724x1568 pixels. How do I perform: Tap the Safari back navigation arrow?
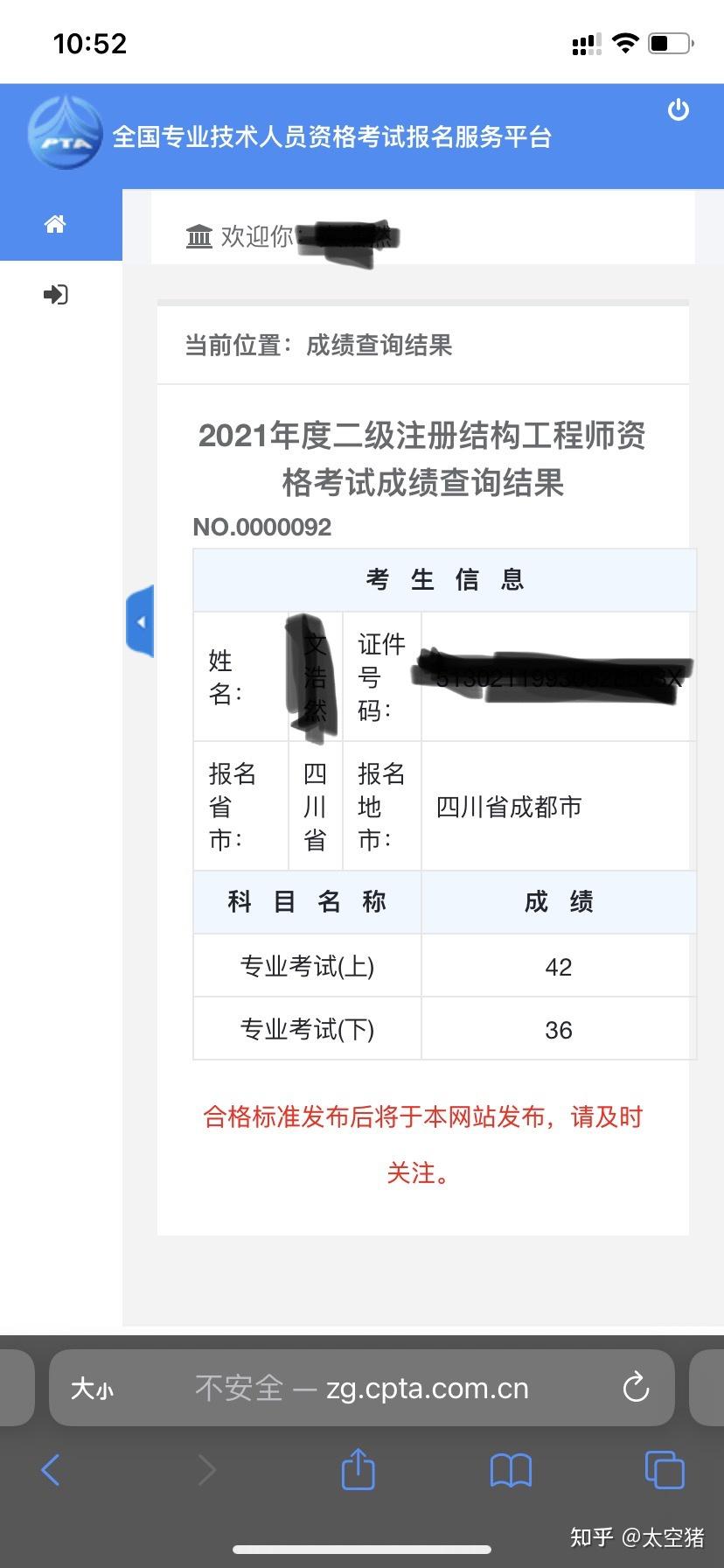tap(50, 1470)
